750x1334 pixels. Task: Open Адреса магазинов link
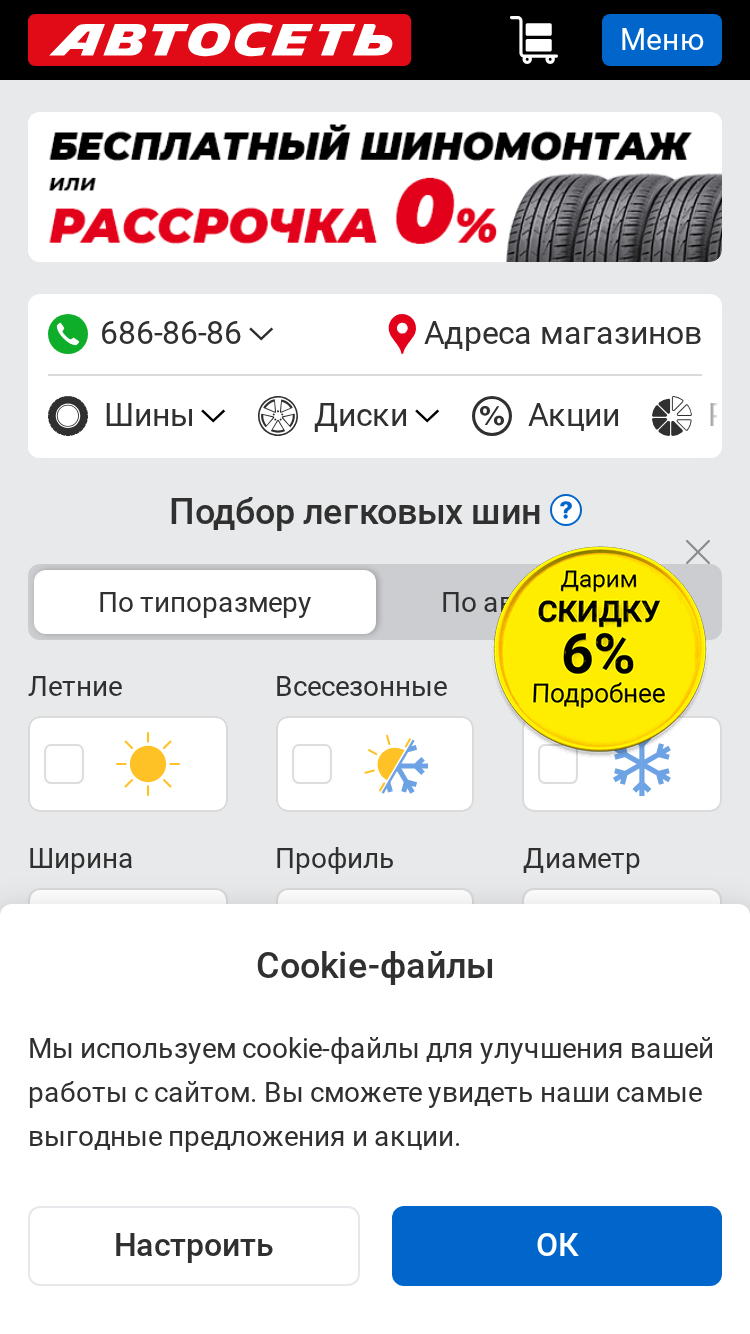[x=545, y=333]
